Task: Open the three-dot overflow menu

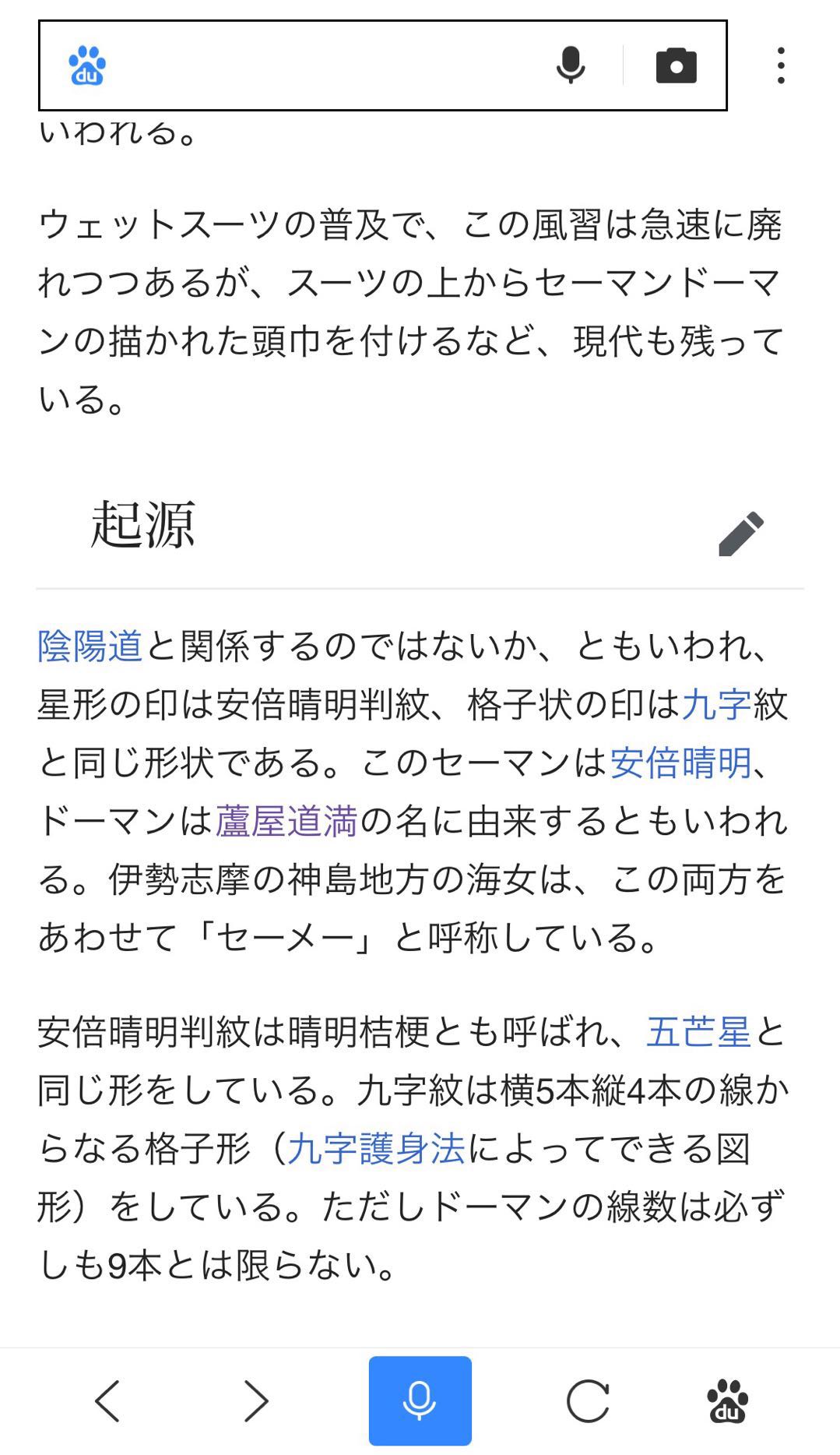Action: pyautogui.click(x=781, y=65)
